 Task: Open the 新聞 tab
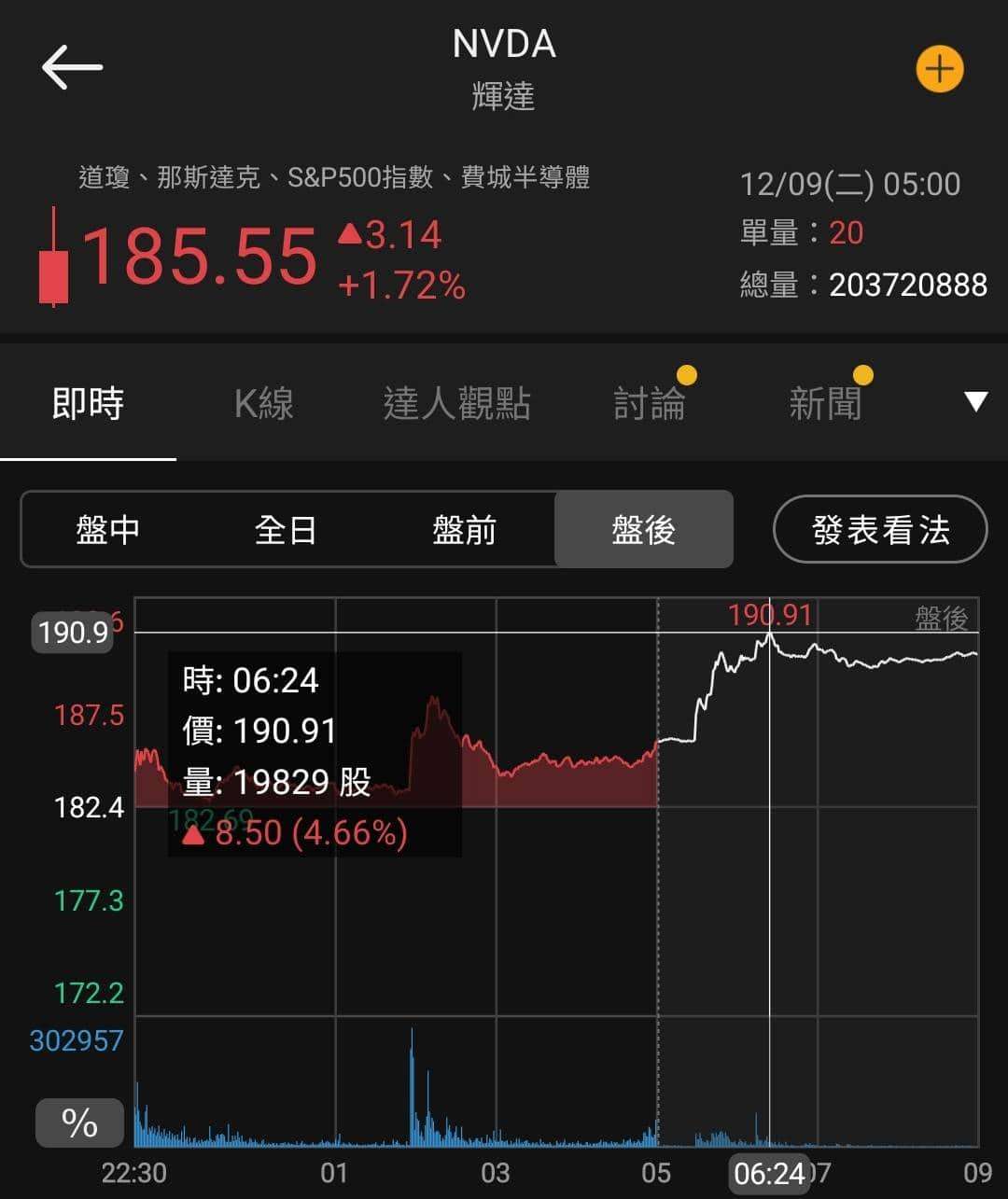[x=825, y=404]
